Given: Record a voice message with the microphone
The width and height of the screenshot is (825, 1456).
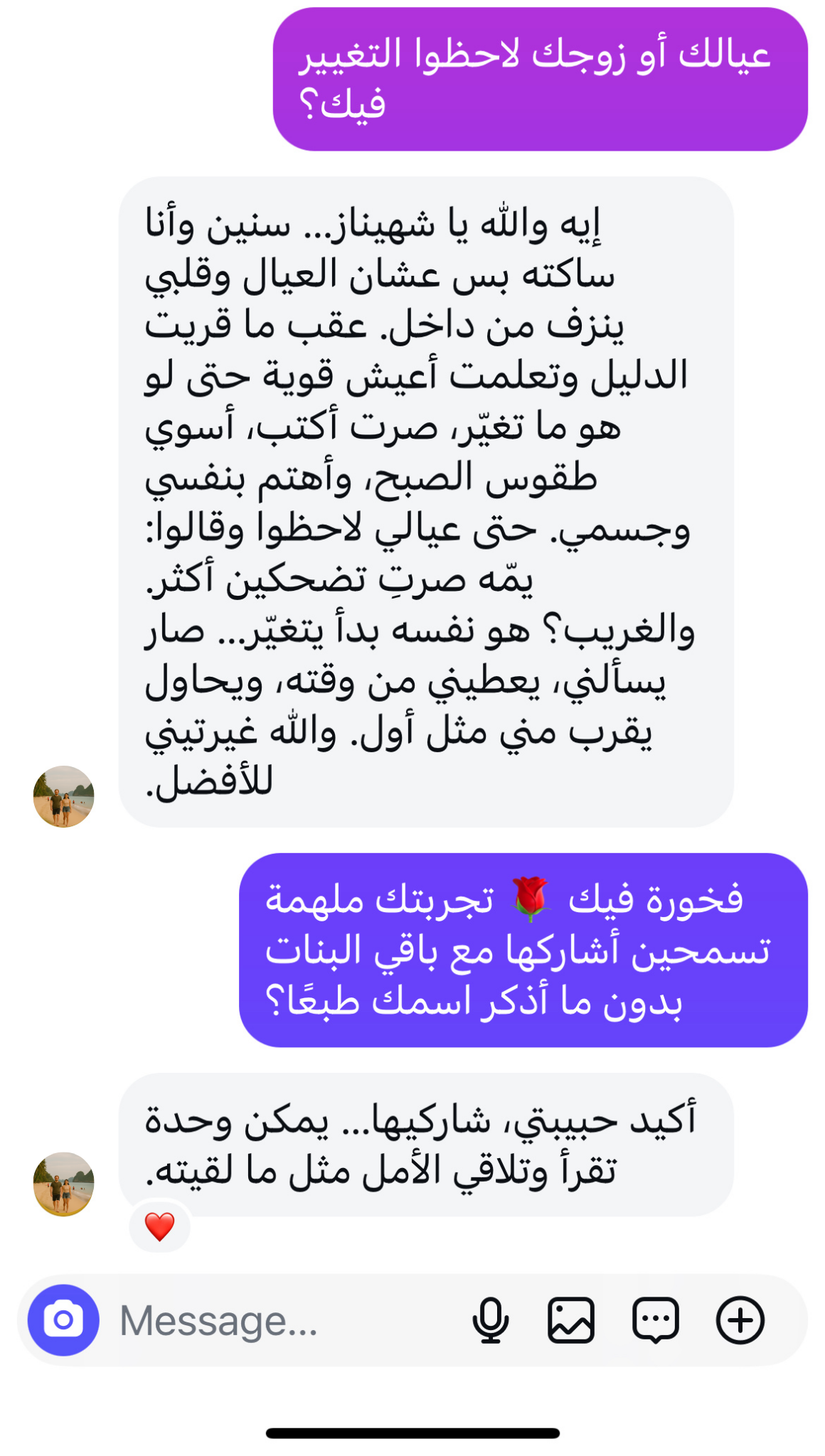Looking at the screenshot, I should point(491,1320).
